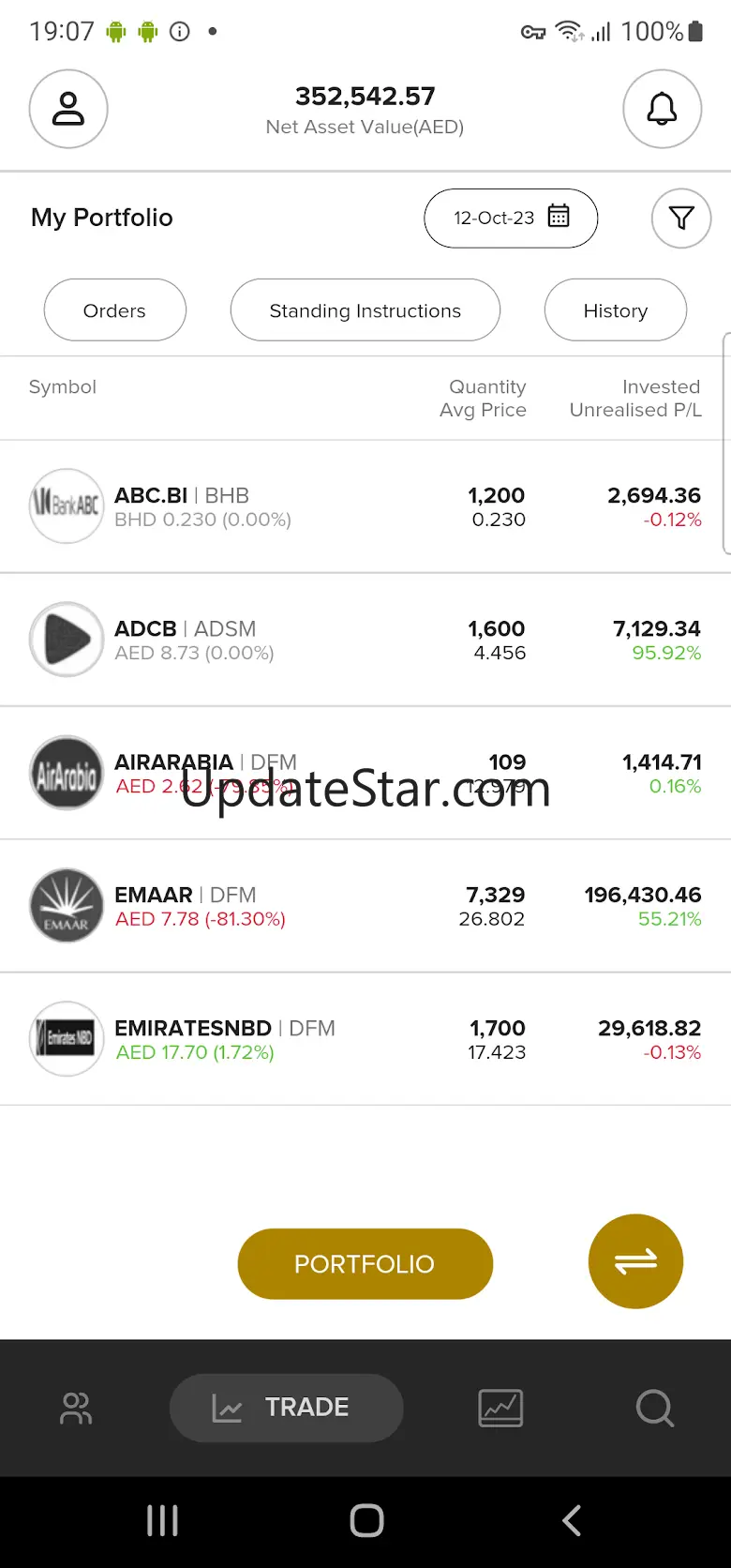Open the search tab

click(654, 1408)
